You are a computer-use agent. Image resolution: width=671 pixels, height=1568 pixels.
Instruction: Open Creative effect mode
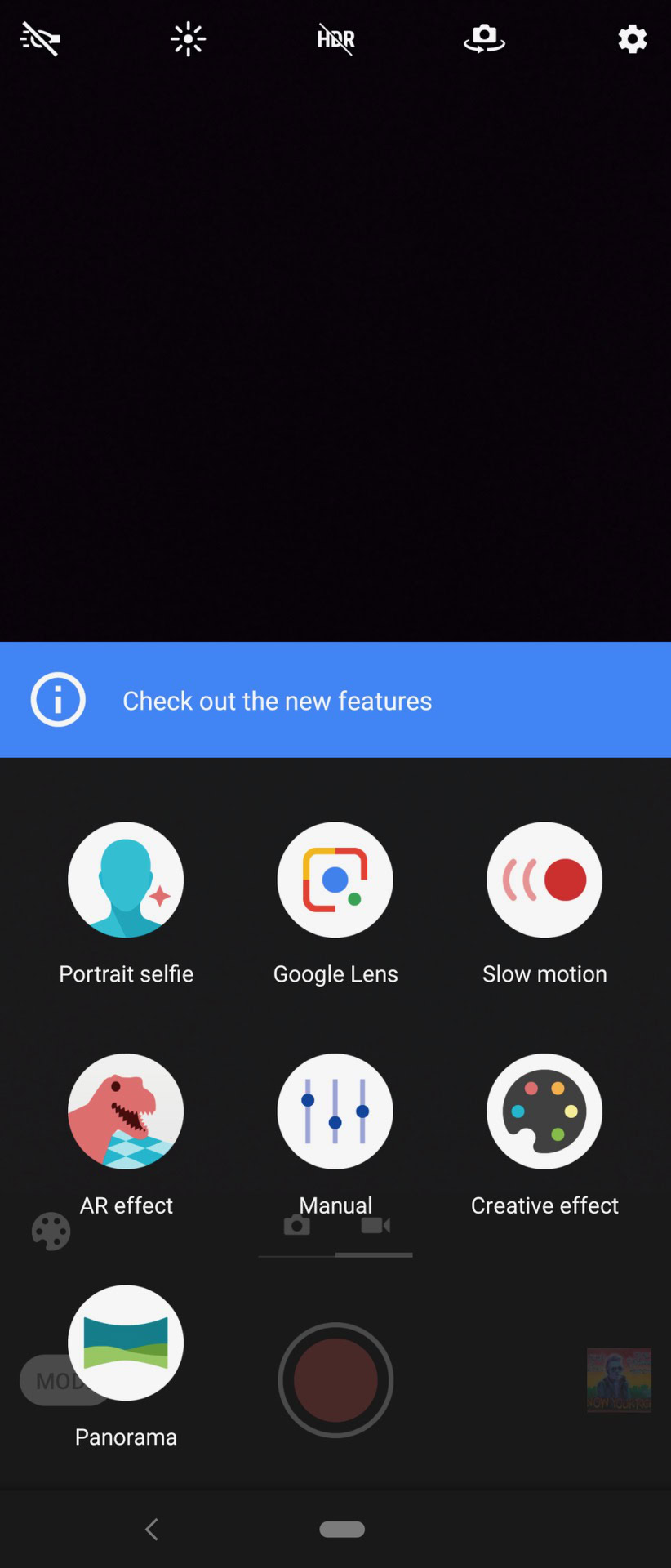tap(544, 1111)
